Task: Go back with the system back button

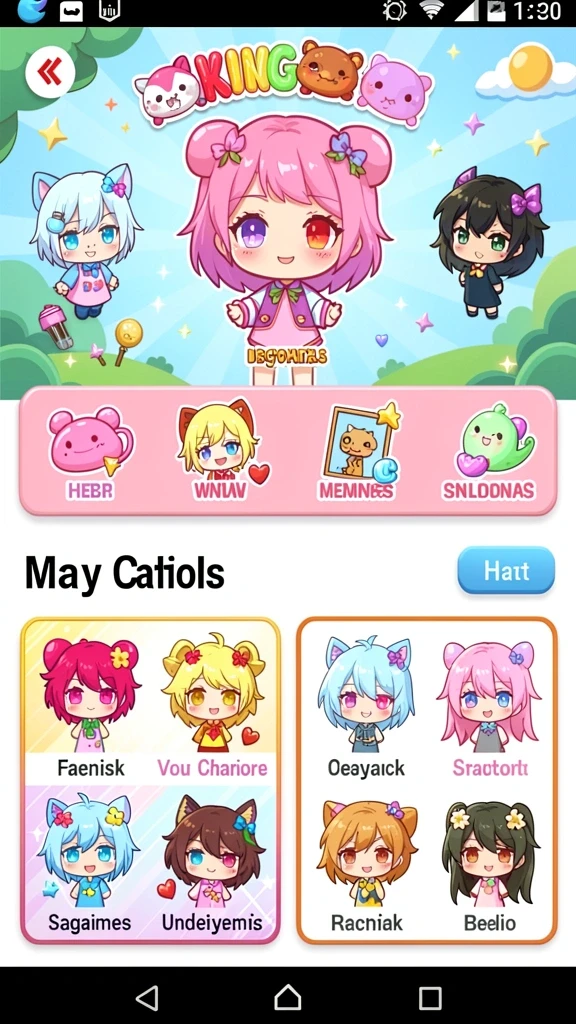Action: [147, 998]
